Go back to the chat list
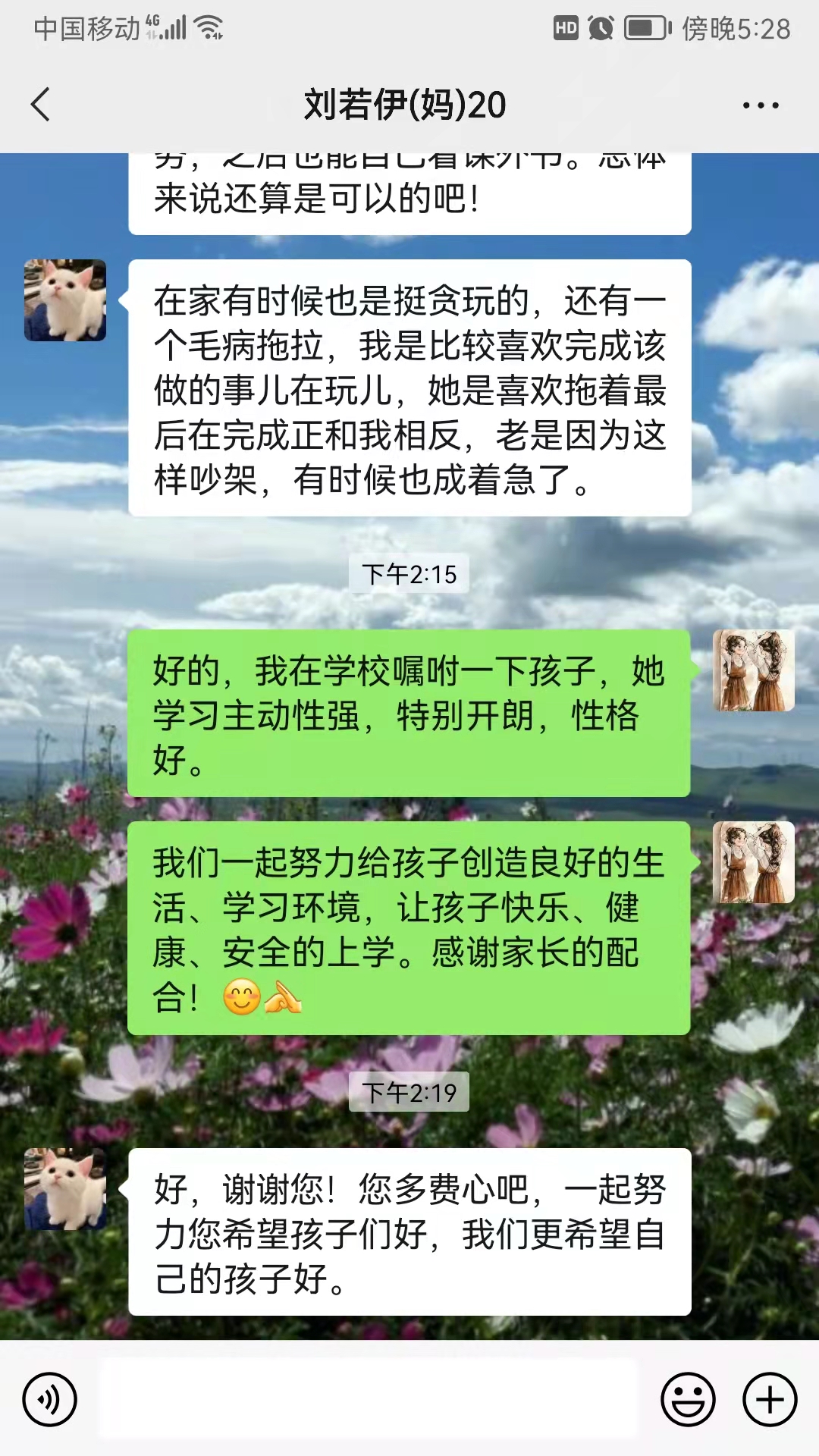The width and height of the screenshot is (819, 1456). pyautogui.click(x=41, y=104)
